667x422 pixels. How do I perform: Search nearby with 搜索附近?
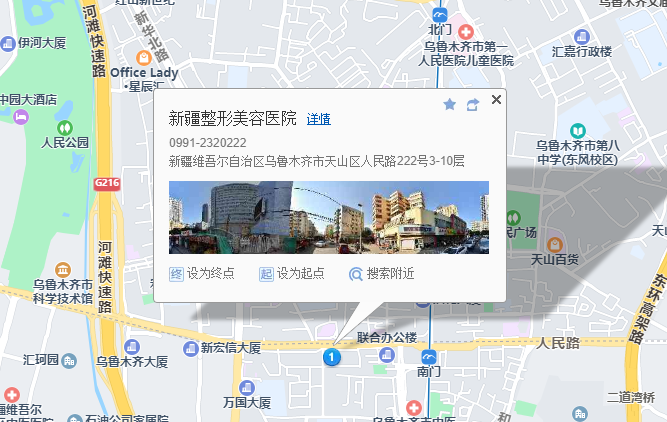point(381,273)
